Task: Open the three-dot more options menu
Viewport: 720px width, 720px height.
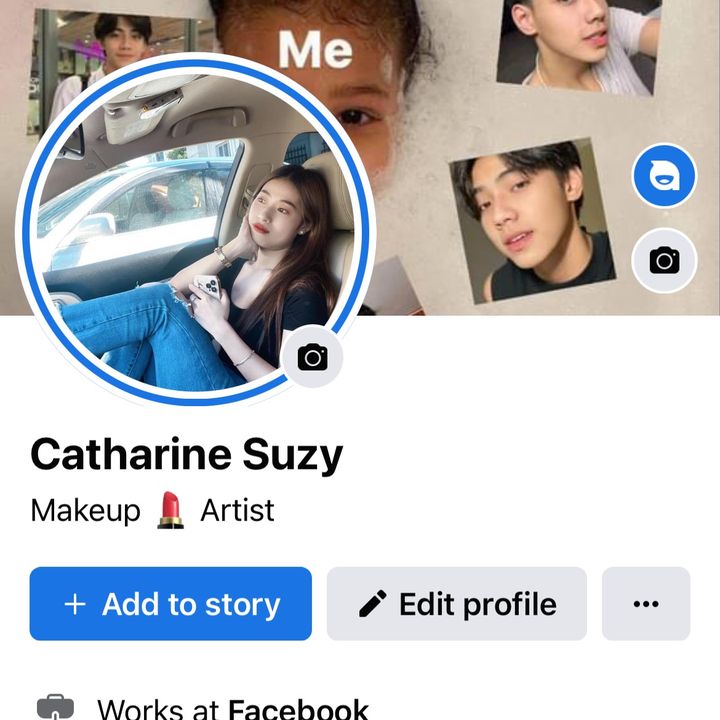Action: click(646, 604)
